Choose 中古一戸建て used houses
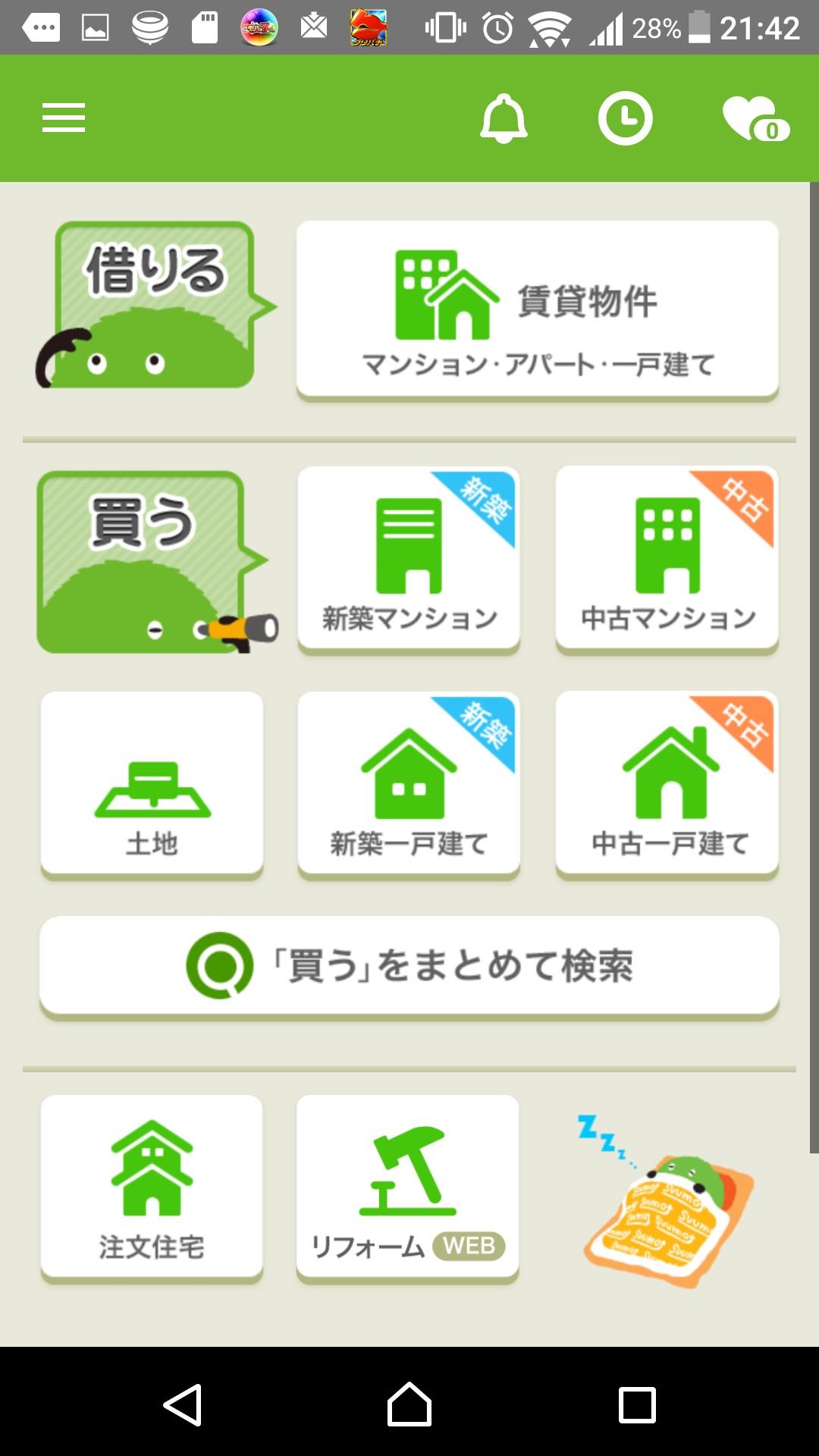This screenshot has width=819, height=1456. (x=667, y=784)
